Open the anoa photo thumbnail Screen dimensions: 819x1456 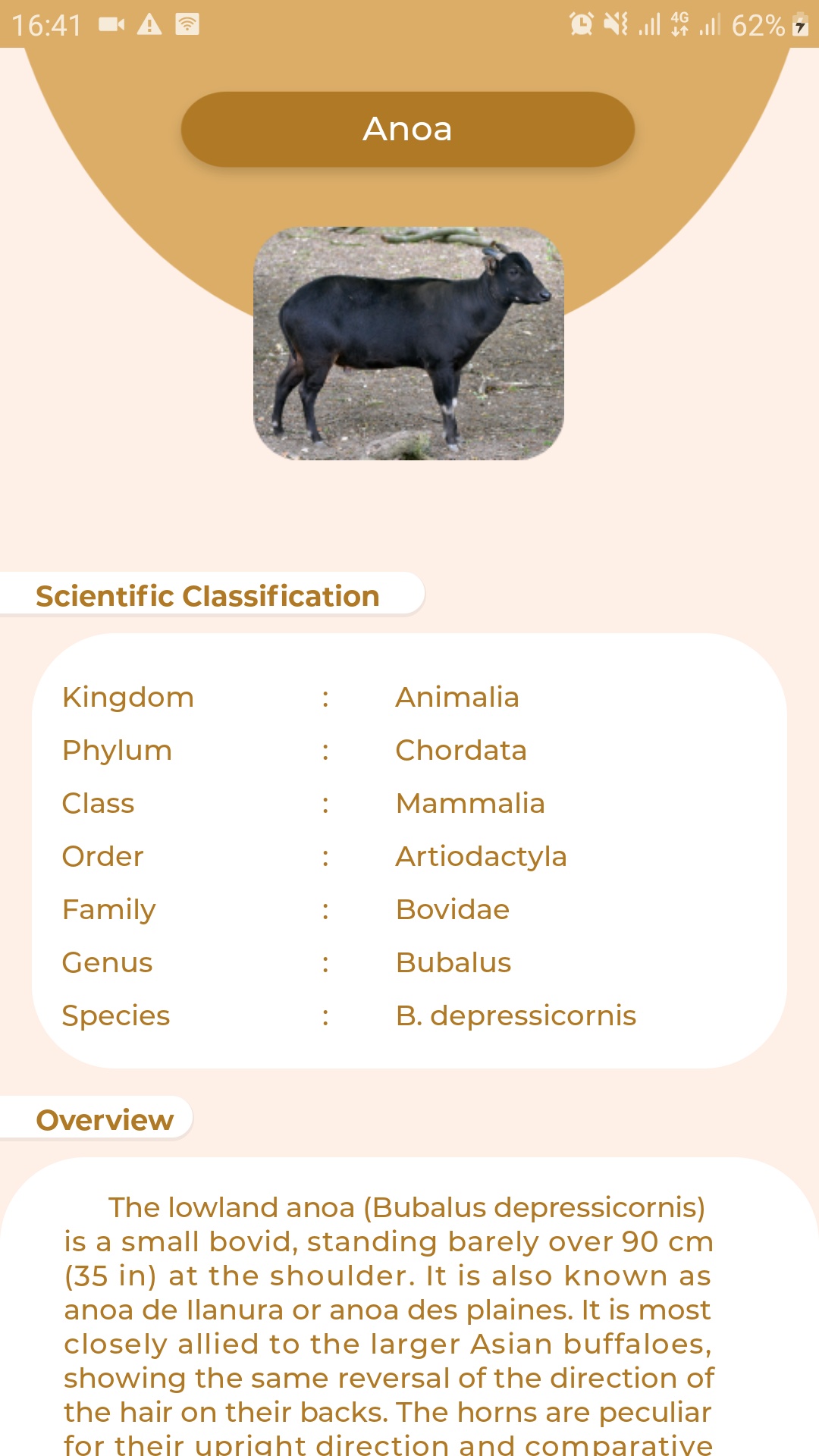click(x=408, y=341)
